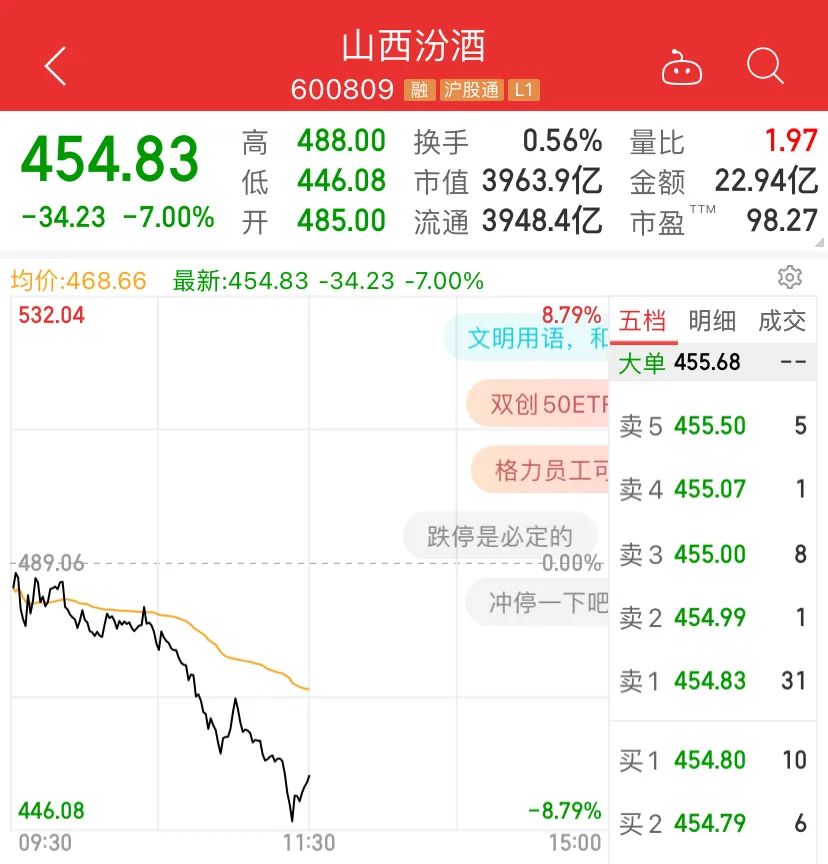Search for another stock
The height and width of the screenshot is (864, 828).
[x=765, y=67]
